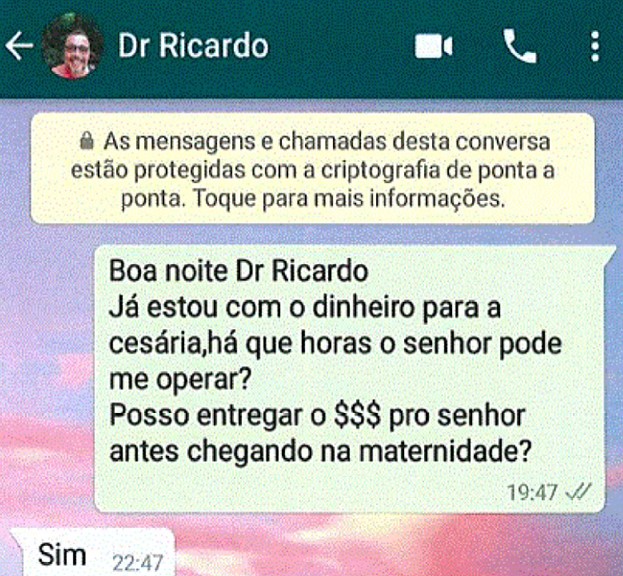
Task: Open Dr Ricardo contact info
Action: [x=193, y=46]
